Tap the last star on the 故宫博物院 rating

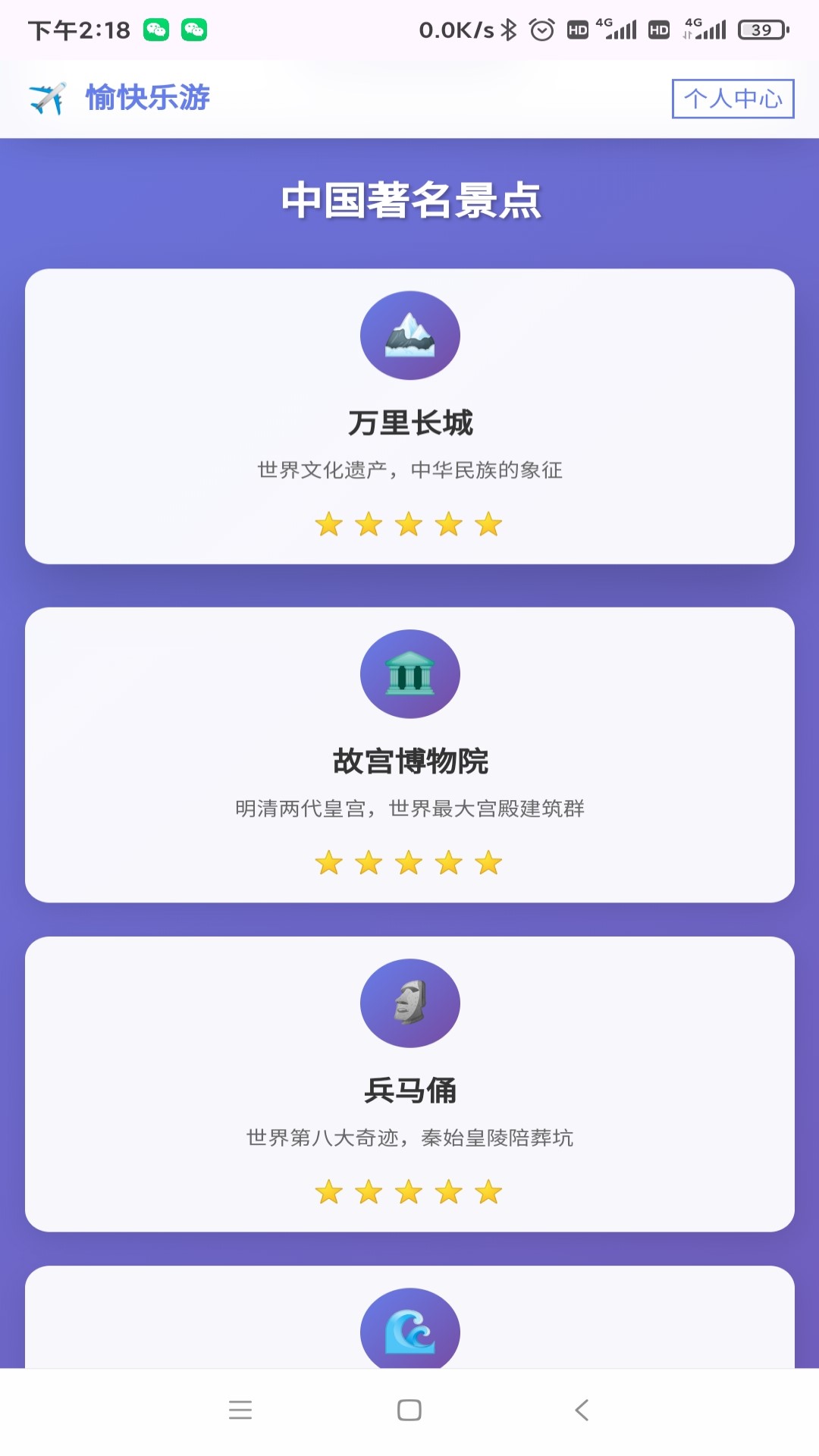coord(489,862)
